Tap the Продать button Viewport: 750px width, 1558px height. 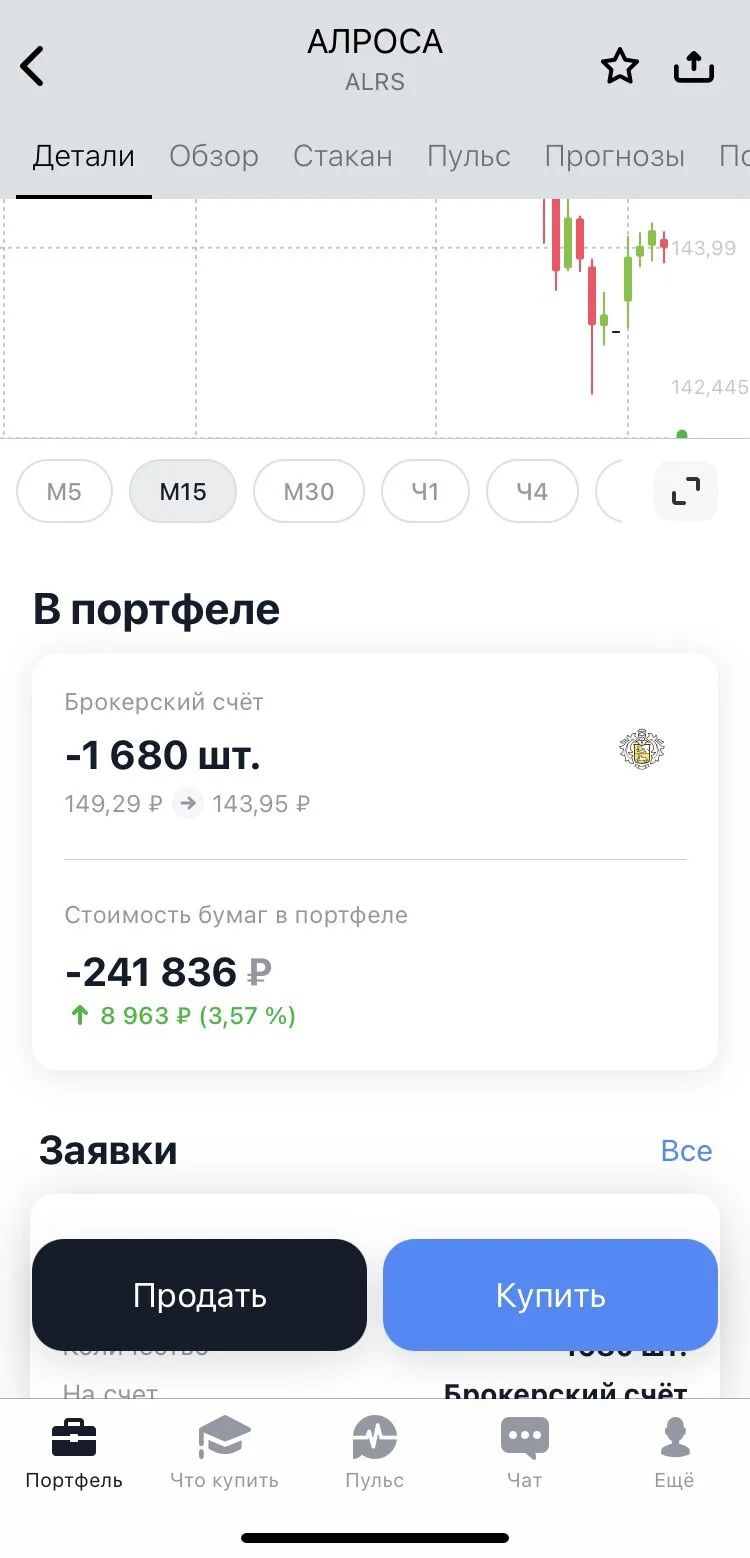200,1295
